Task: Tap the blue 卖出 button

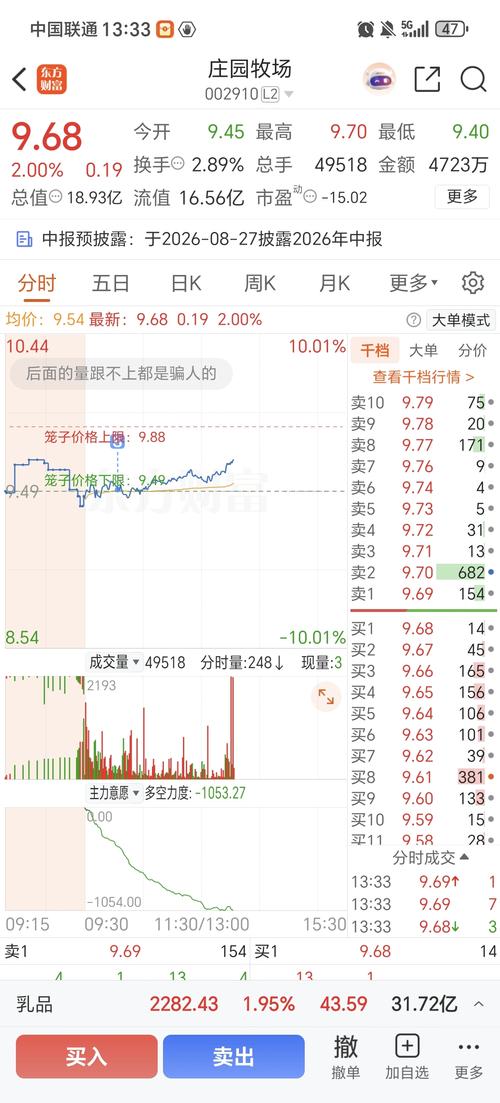Action: pyautogui.click(x=233, y=1057)
